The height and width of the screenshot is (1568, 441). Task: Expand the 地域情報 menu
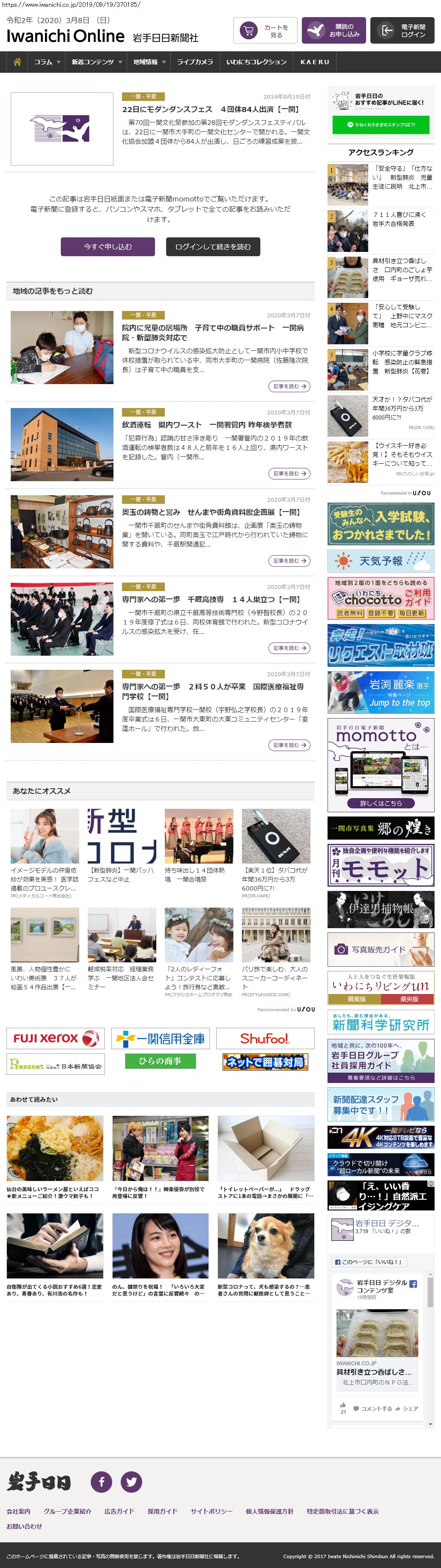149,62
